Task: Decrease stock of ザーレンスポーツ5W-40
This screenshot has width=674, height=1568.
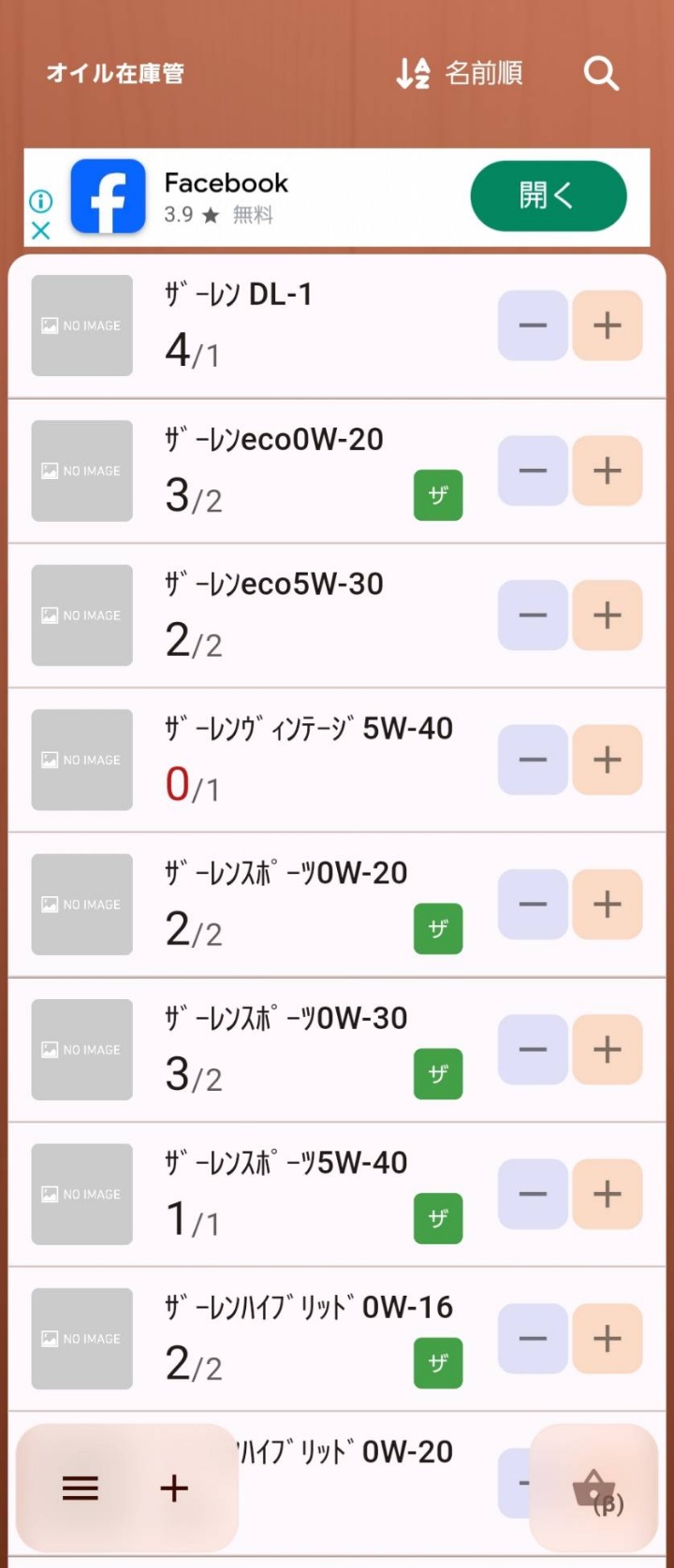Action: 533,1194
